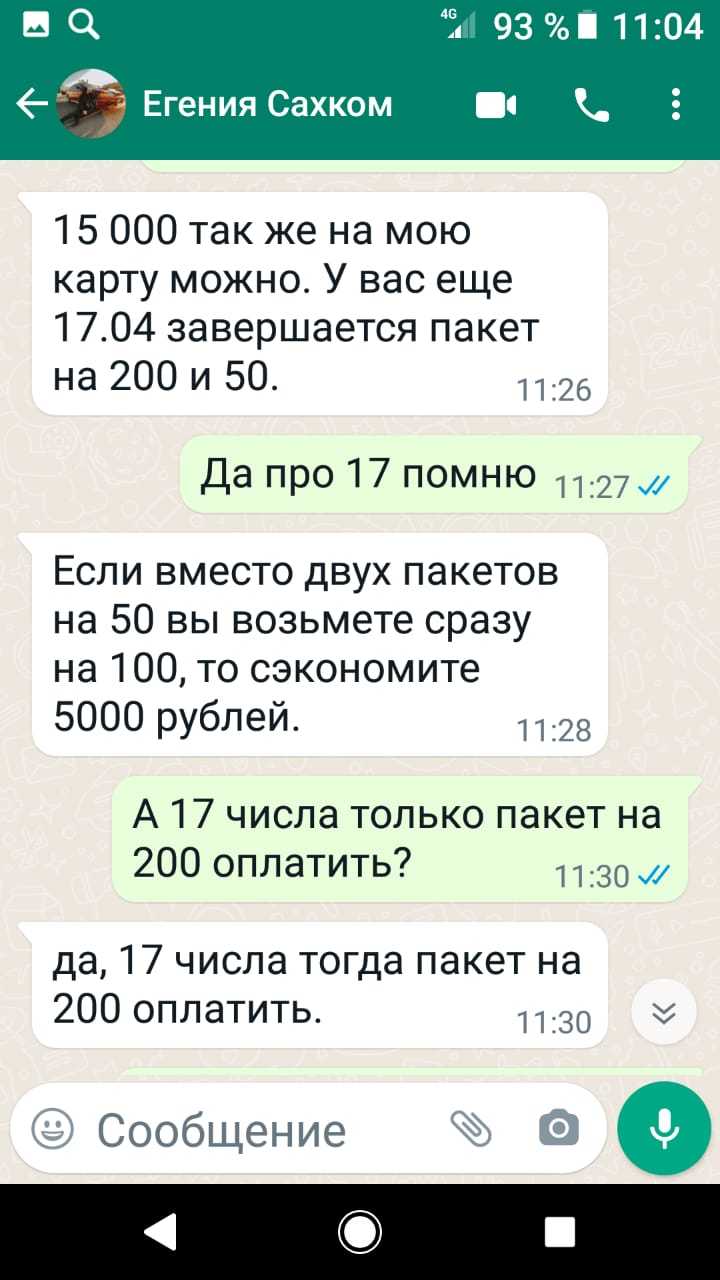Jump to the latest messages
Viewport: 720px width, 1280px height.
[x=664, y=1013]
